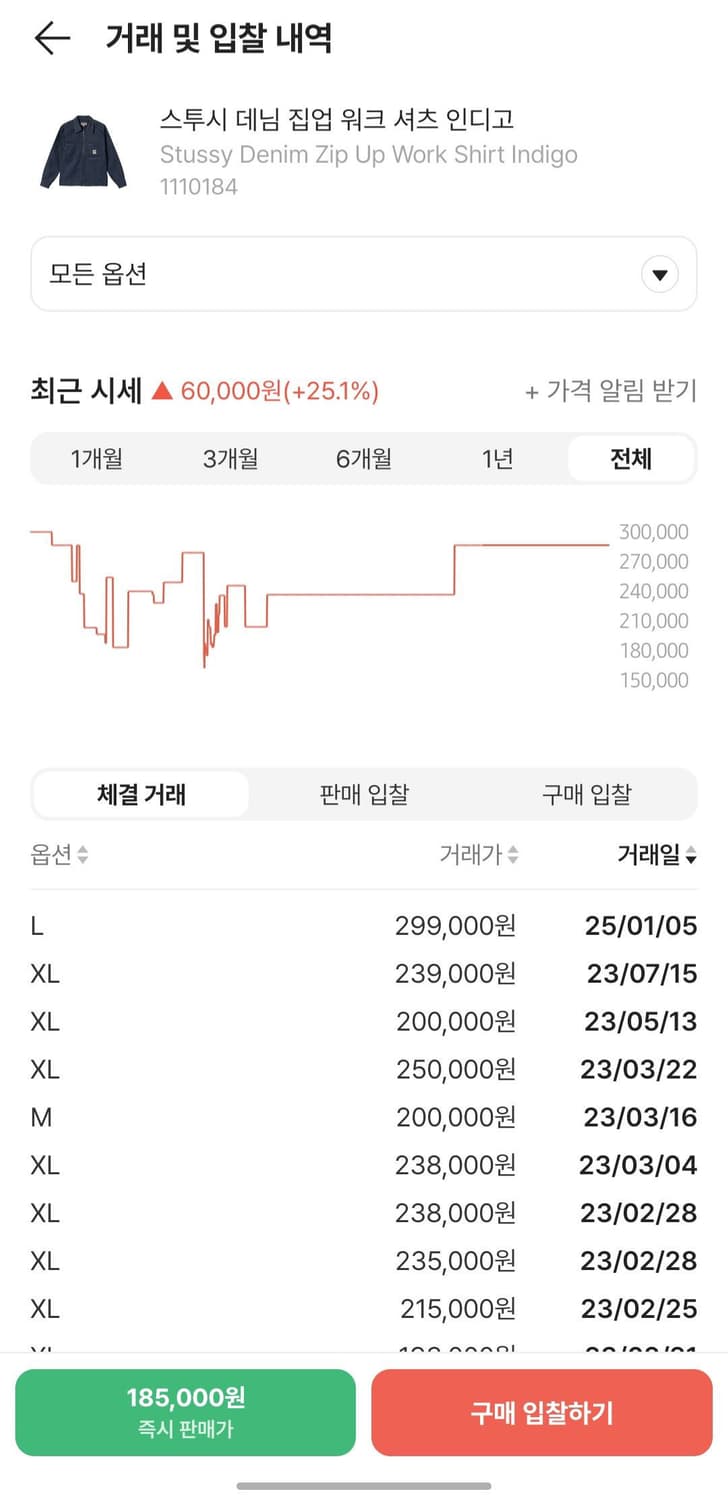
Task: Open the 모든 옵션 size filter dropdown
Action: click(364, 273)
